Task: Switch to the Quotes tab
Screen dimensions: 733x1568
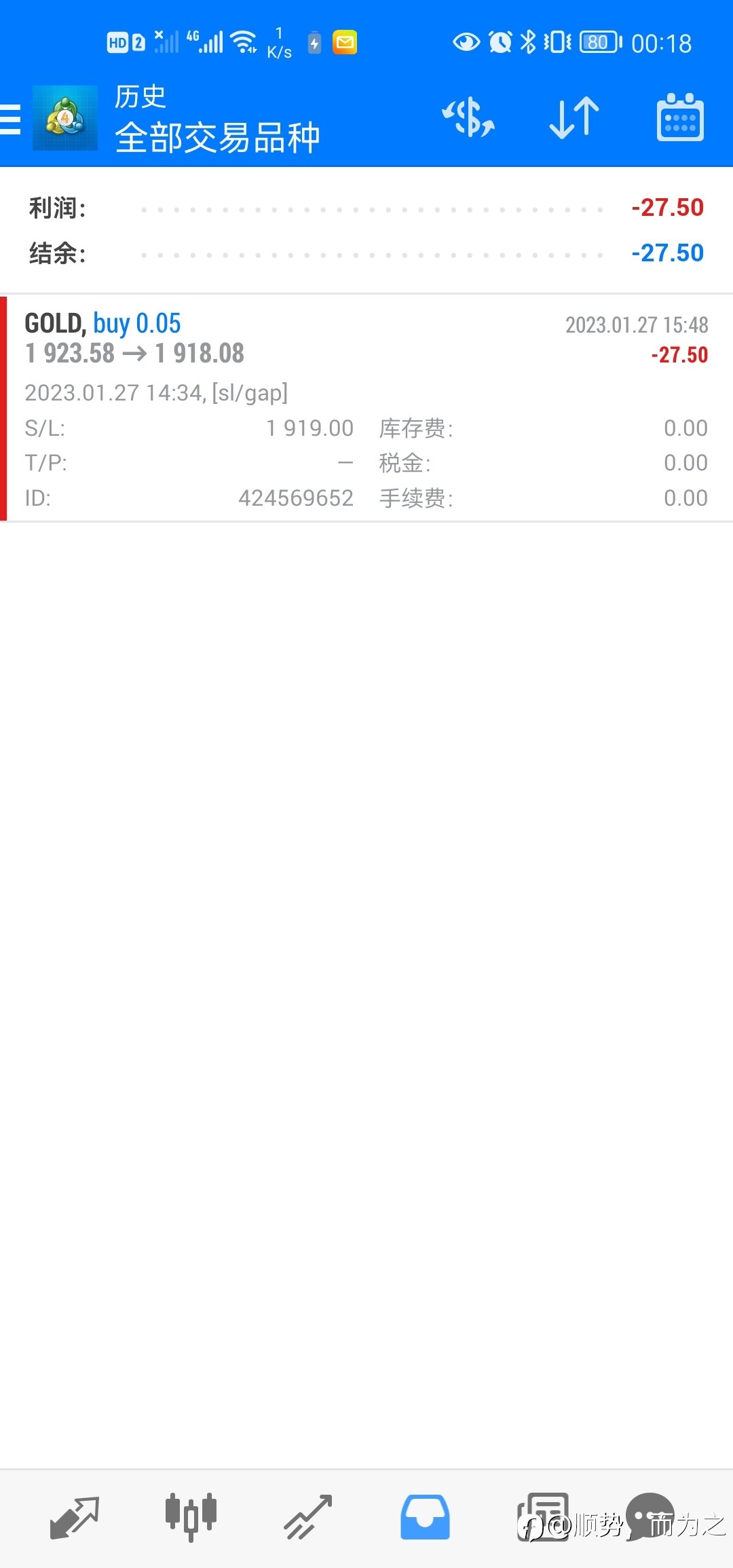Action: pos(75,1517)
